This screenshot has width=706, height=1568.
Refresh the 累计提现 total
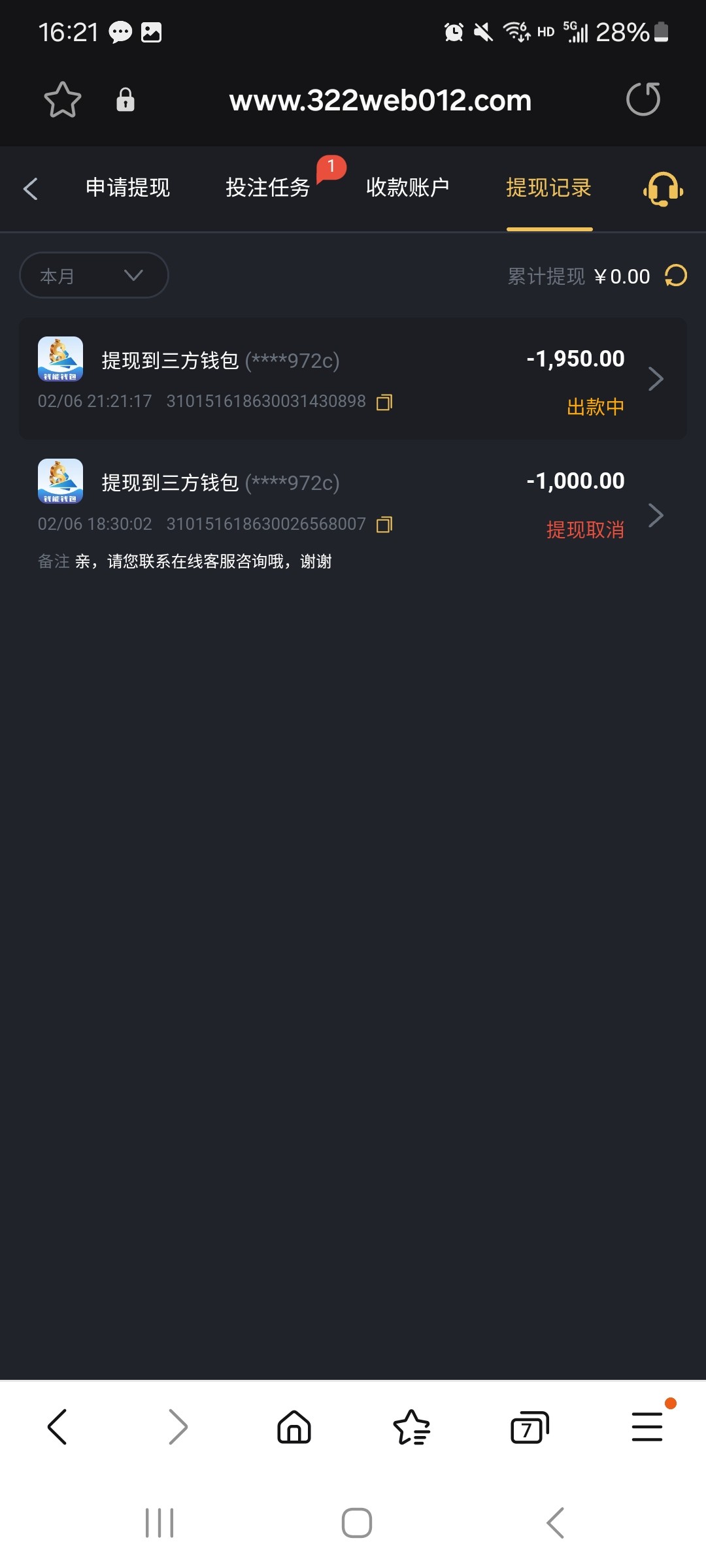676,276
